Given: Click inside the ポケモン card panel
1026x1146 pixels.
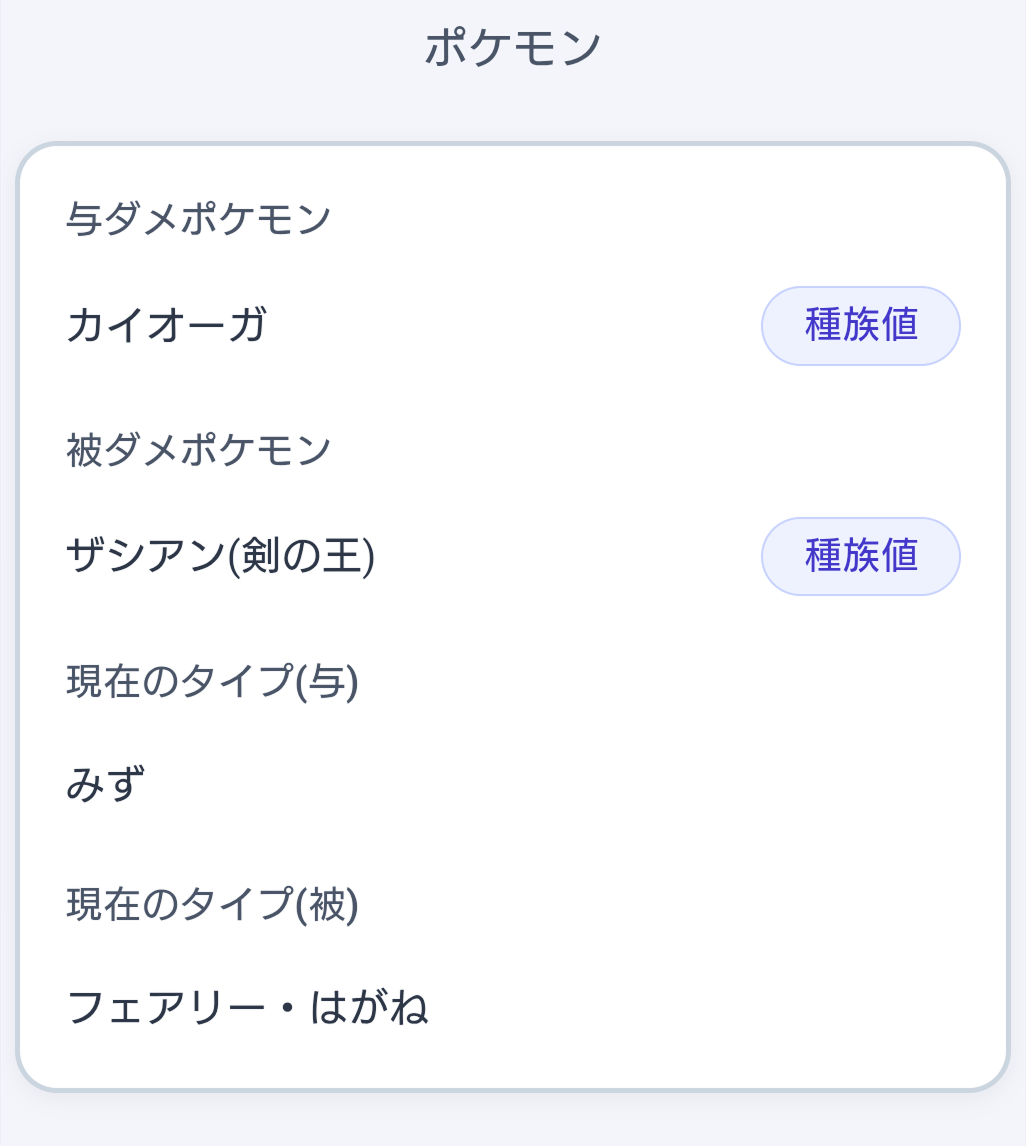Looking at the screenshot, I should 512,620.
